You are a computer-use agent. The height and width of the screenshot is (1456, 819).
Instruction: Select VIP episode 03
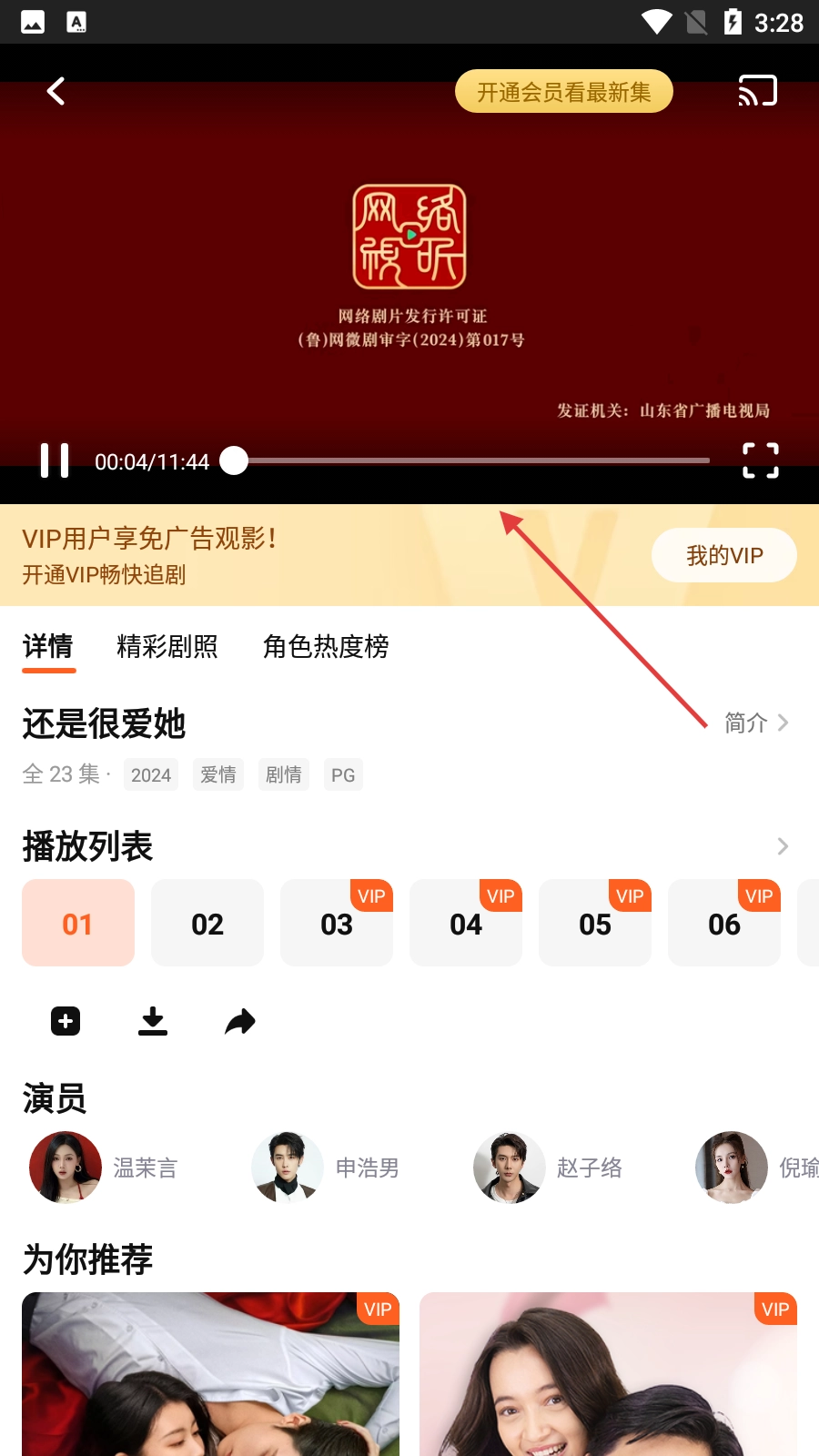coord(337,923)
